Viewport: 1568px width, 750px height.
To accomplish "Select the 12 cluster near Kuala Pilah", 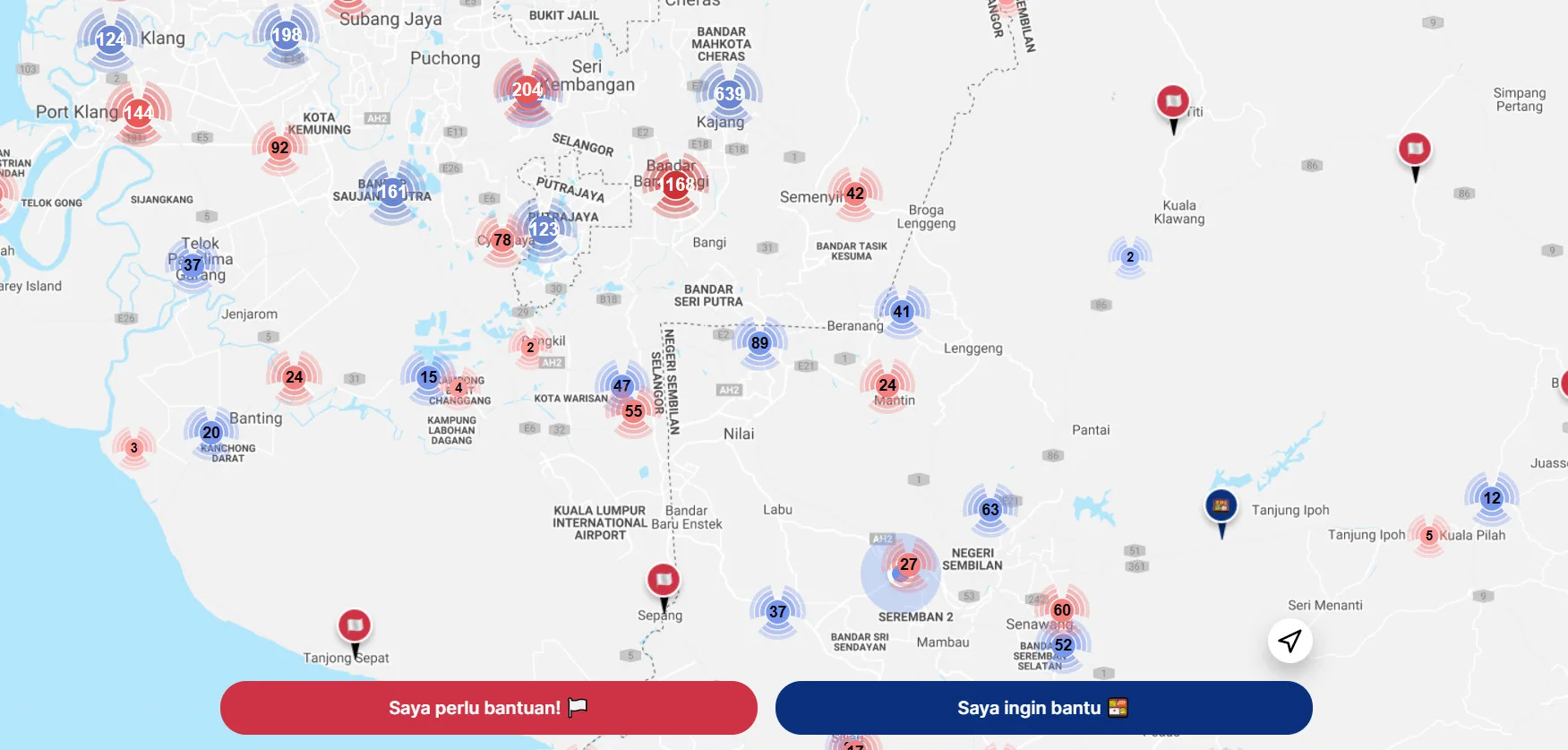I will click(1491, 497).
